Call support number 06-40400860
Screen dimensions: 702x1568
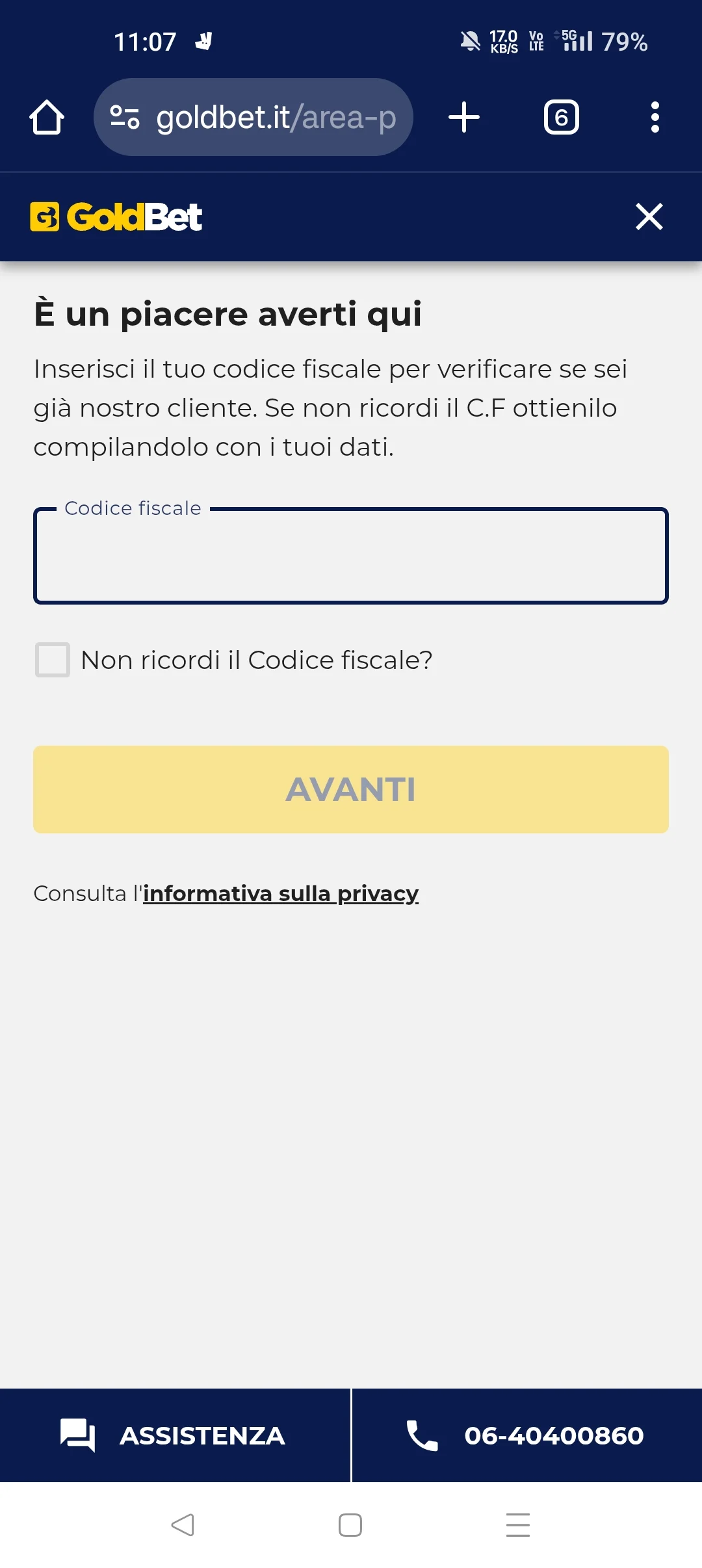coord(526,1435)
